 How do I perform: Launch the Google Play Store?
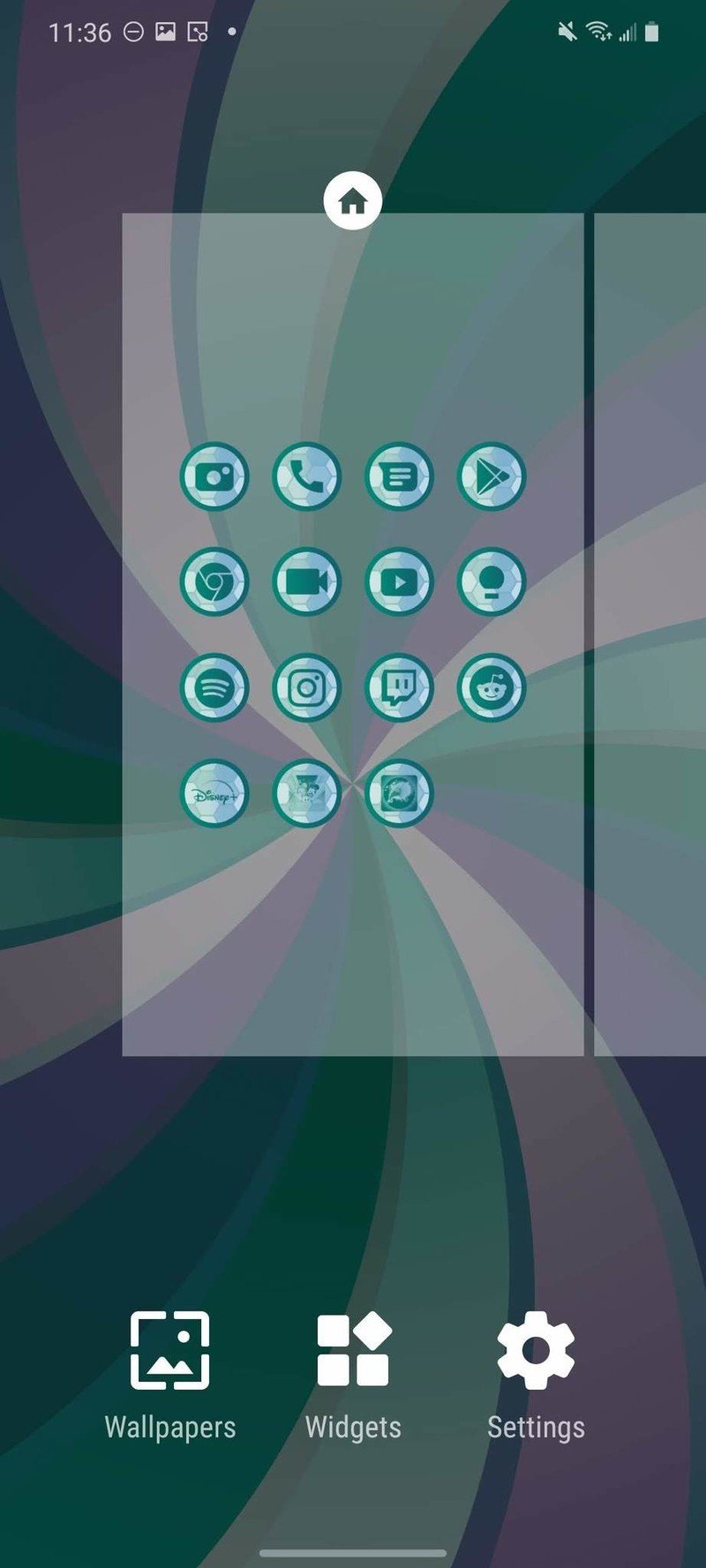tap(492, 476)
